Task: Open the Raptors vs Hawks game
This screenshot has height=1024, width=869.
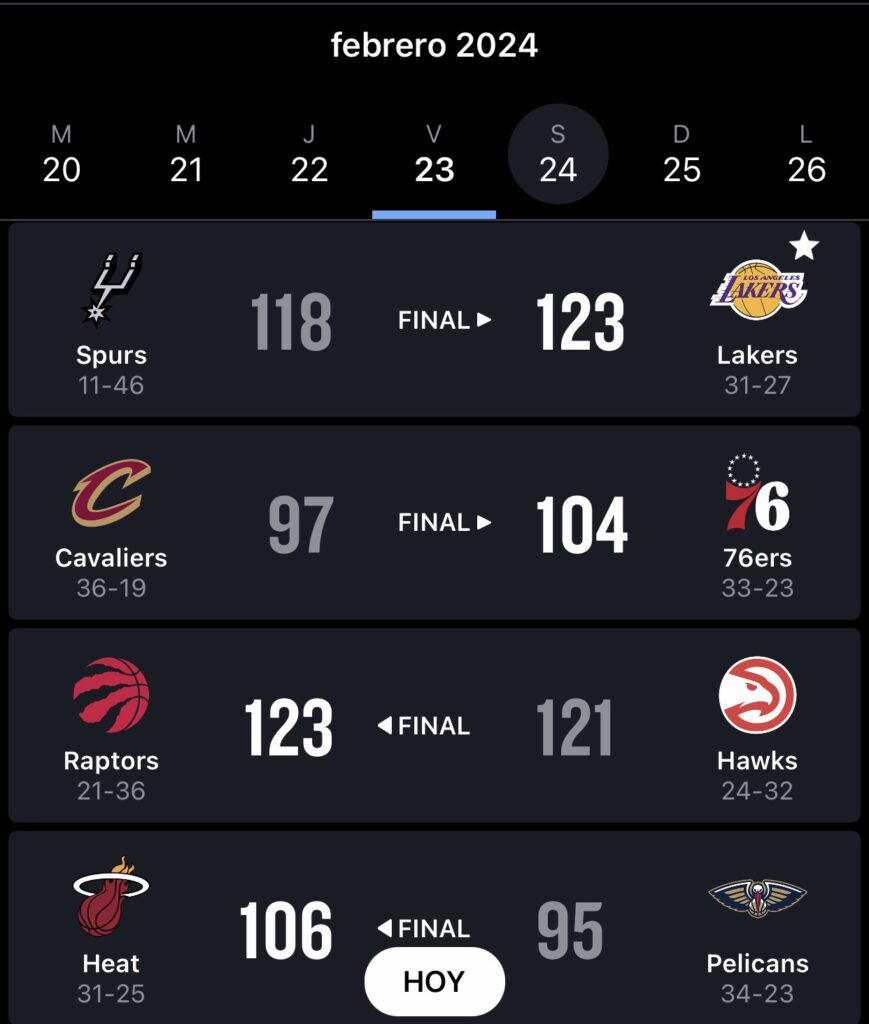Action: click(x=434, y=726)
